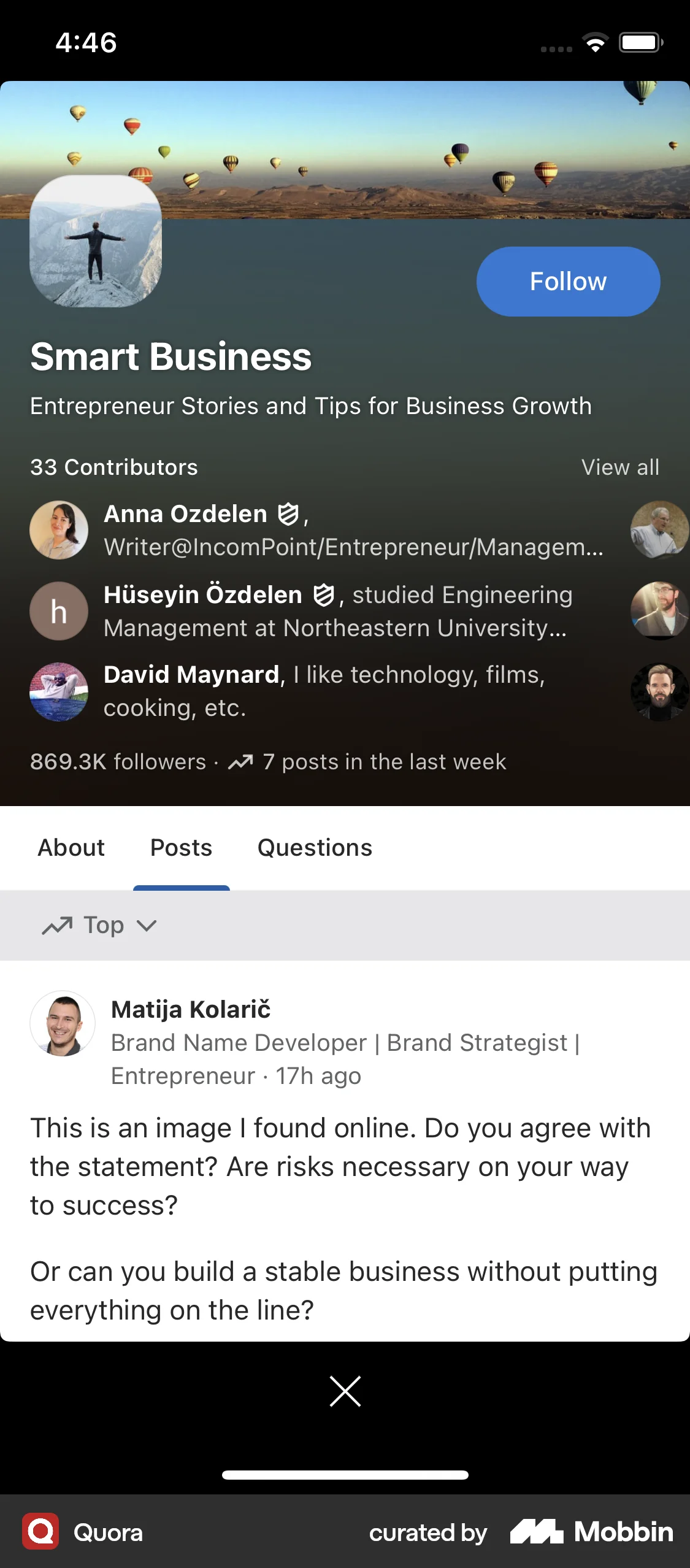This screenshot has width=690, height=1568.
Task: Switch to the Questions tab
Action: click(x=314, y=848)
